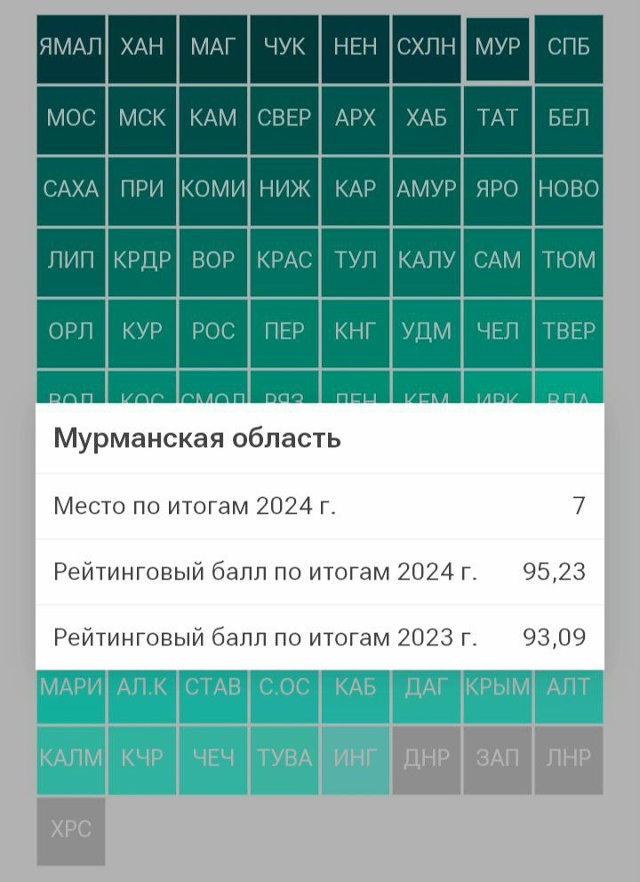Select the ТАТ region tile

(x=498, y=119)
